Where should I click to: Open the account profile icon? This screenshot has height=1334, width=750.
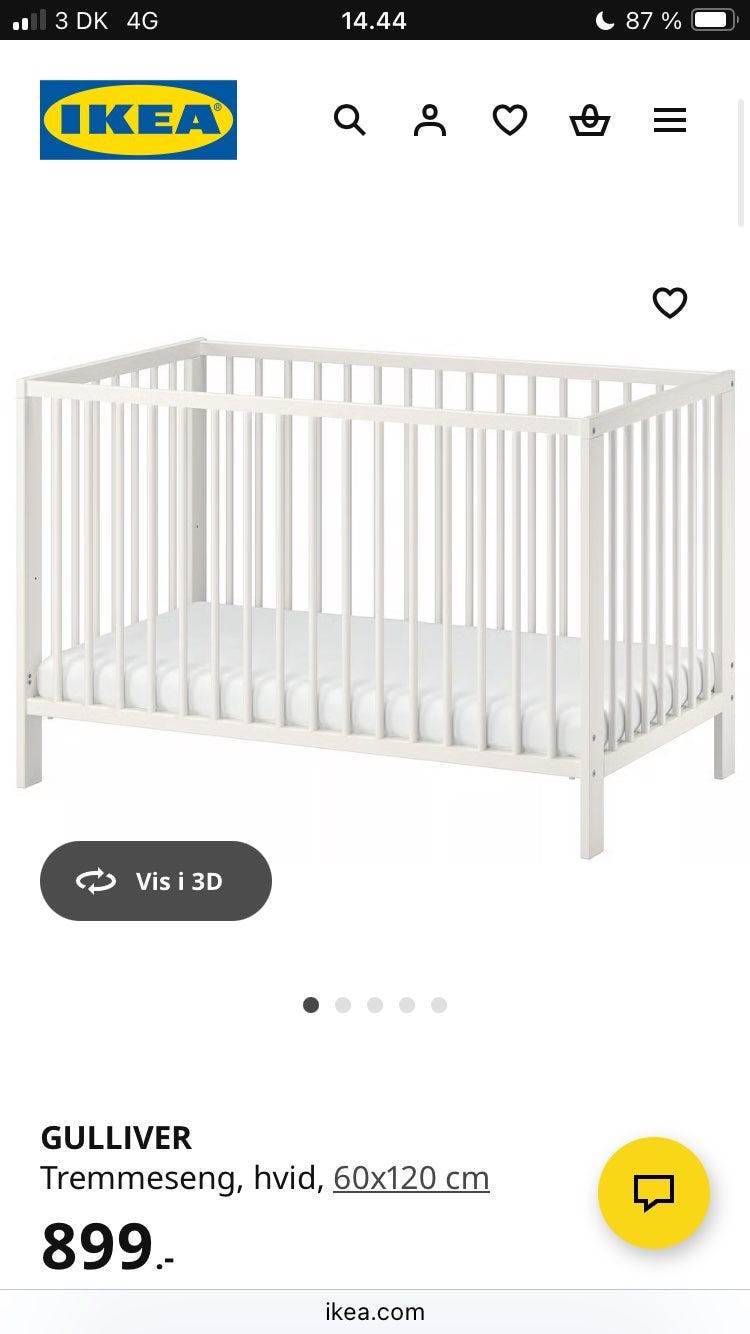(430, 121)
